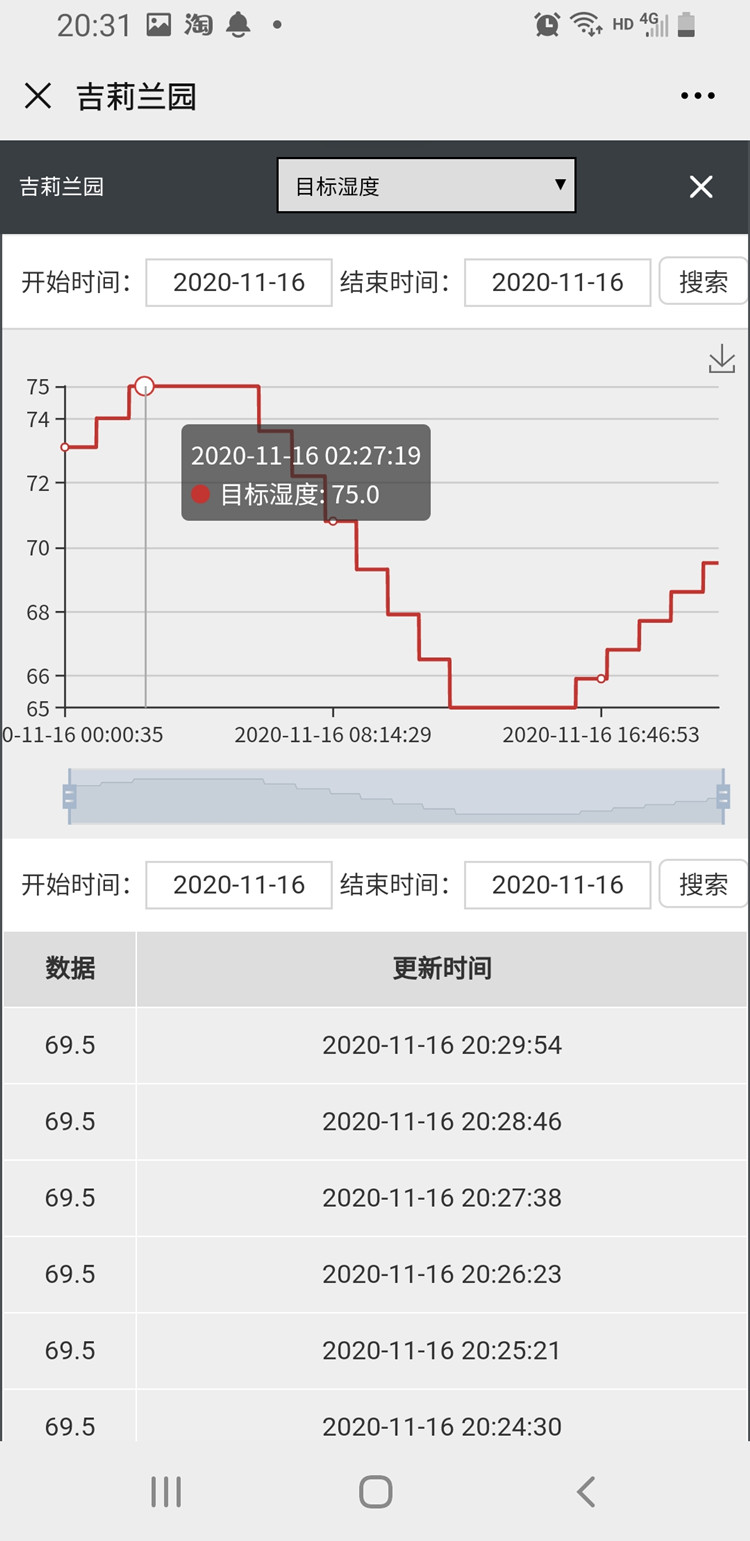Tap the back navigation arrow
750x1541 pixels.
tap(585, 1490)
